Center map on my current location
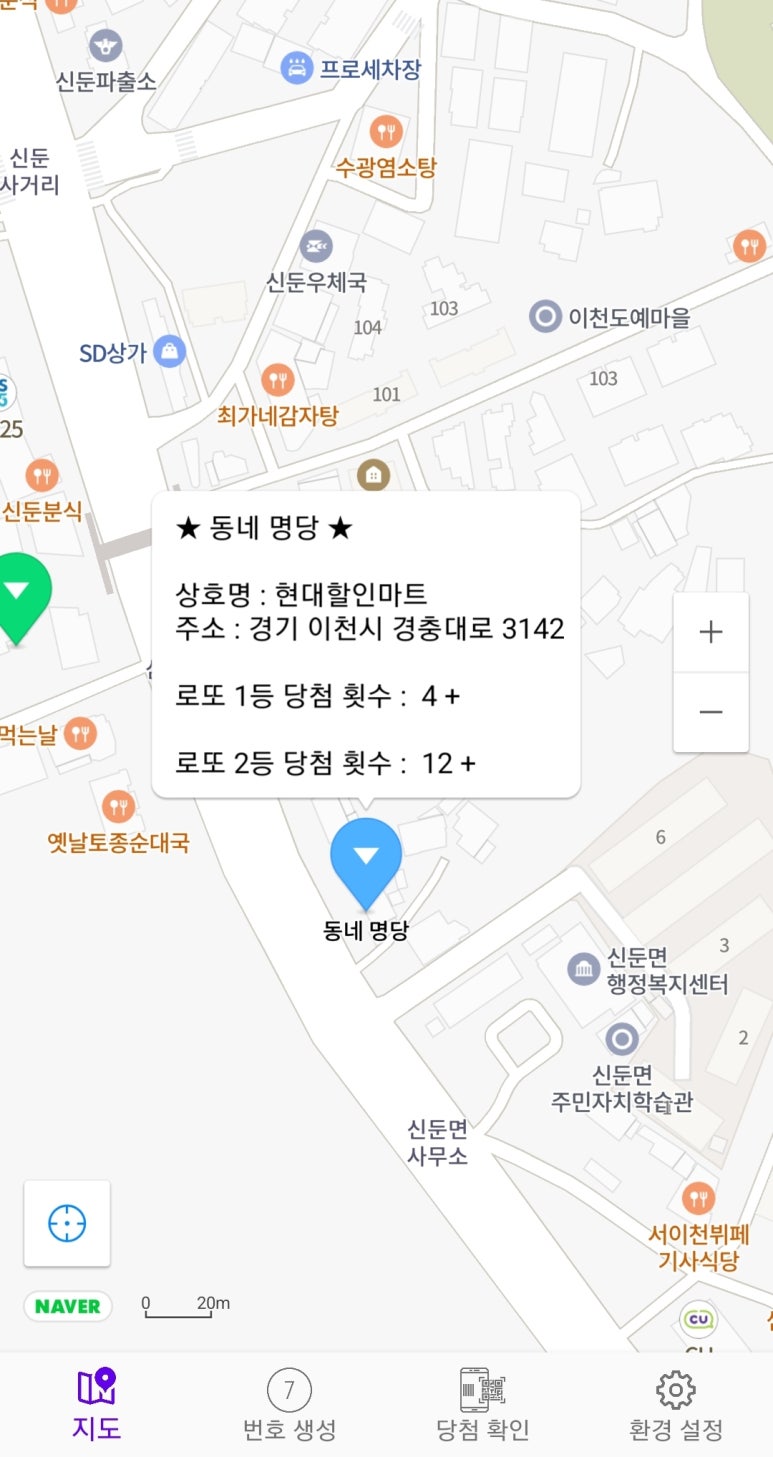Viewport: 773px width, 1457px height. 67,1222
